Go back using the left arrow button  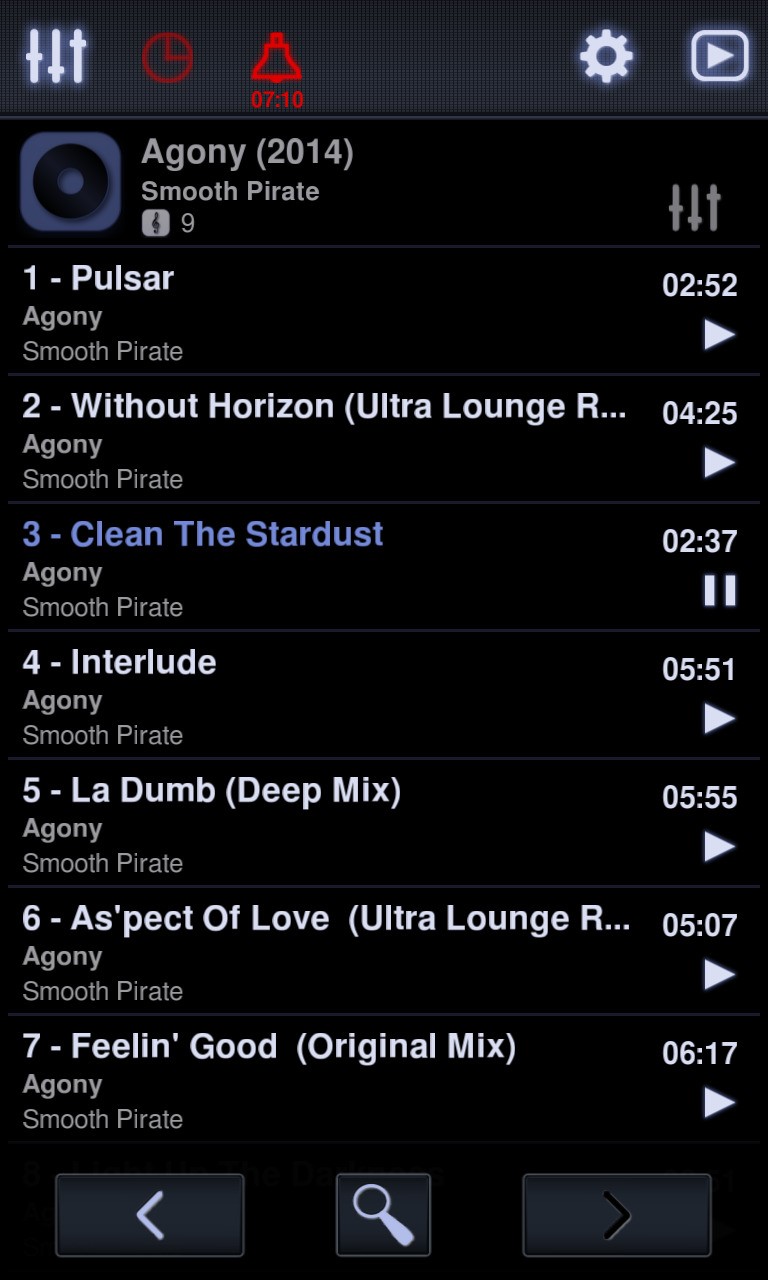point(149,1213)
